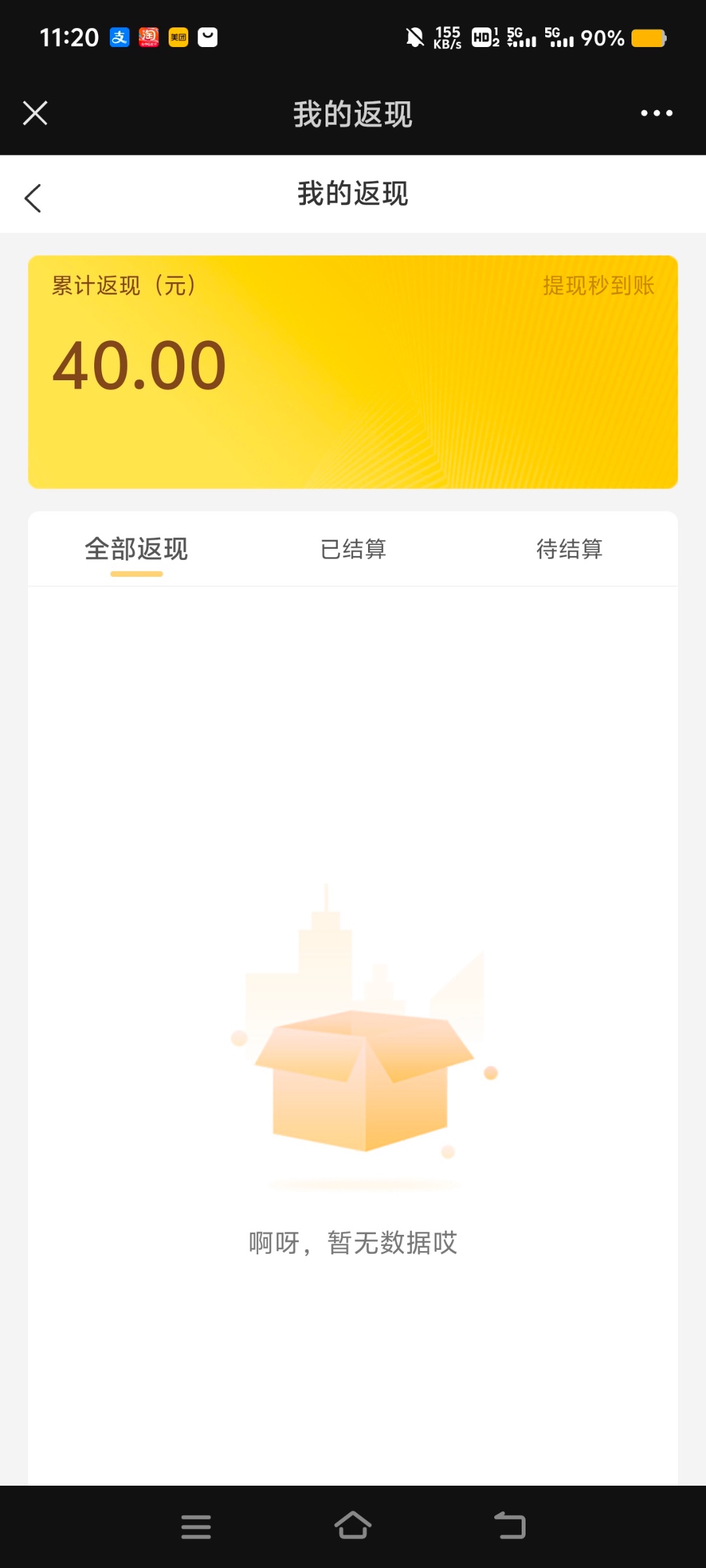Go back using the left arrow
Screen dimensions: 706x1568
pyautogui.click(x=33, y=198)
